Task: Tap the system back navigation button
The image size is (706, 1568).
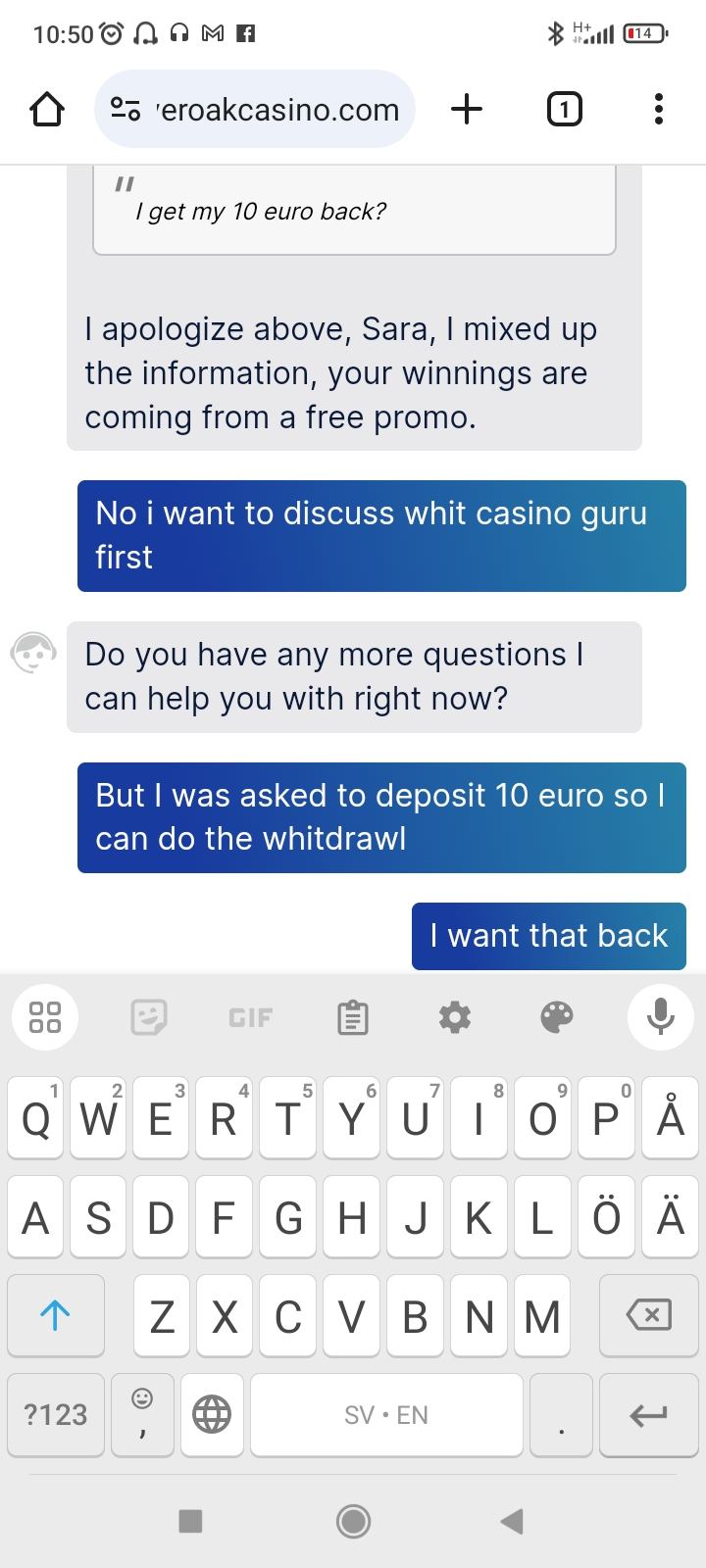Action: 511,1521
